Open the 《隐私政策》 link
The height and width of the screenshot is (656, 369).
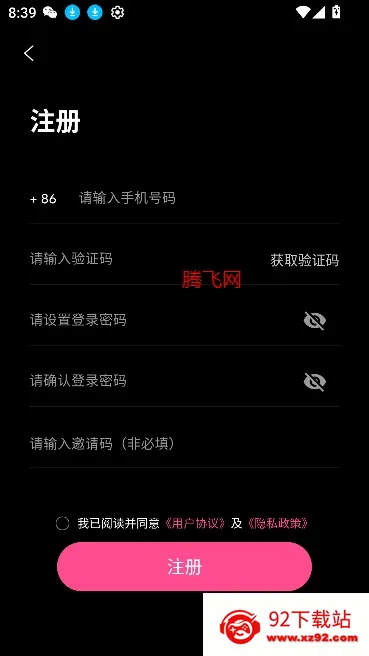(277, 523)
